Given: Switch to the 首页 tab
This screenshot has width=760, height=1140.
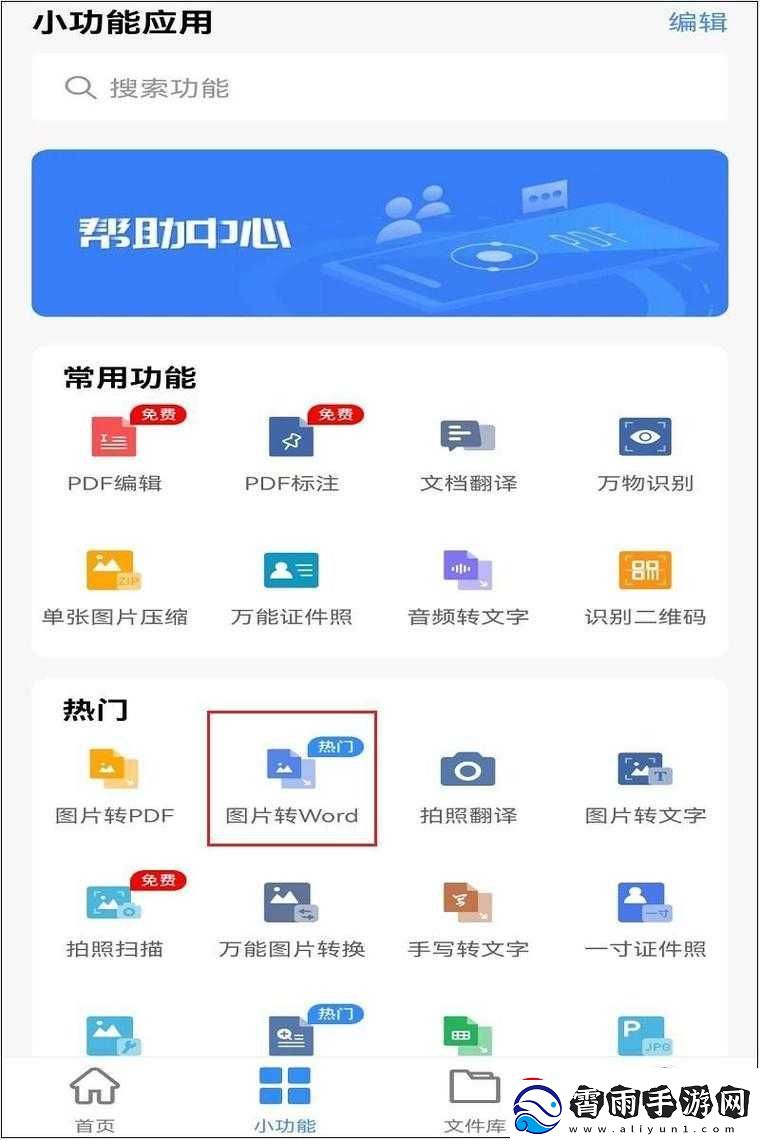Looking at the screenshot, I should pyautogui.click(x=95, y=1100).
